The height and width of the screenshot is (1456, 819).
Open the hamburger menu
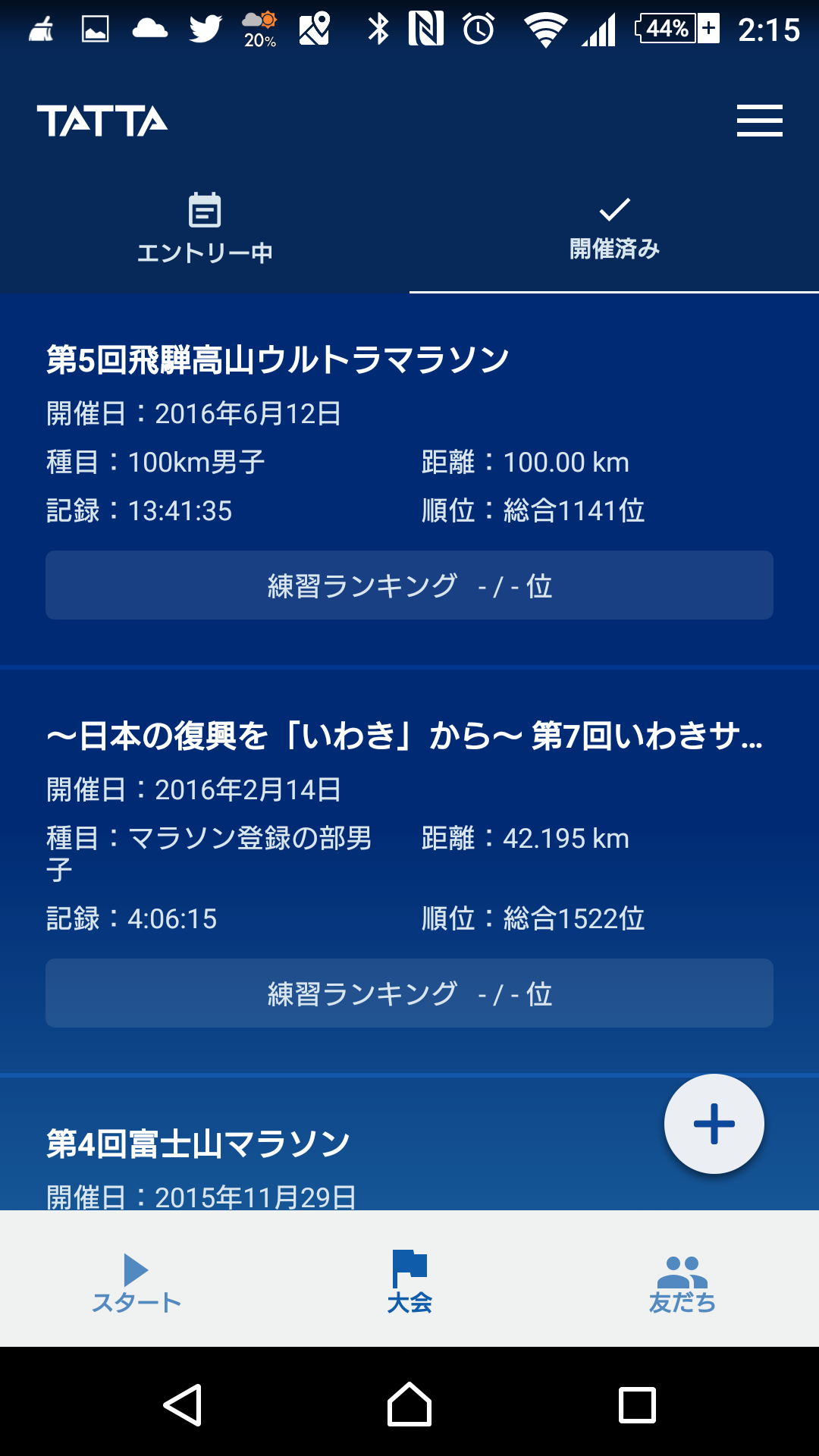759,121
